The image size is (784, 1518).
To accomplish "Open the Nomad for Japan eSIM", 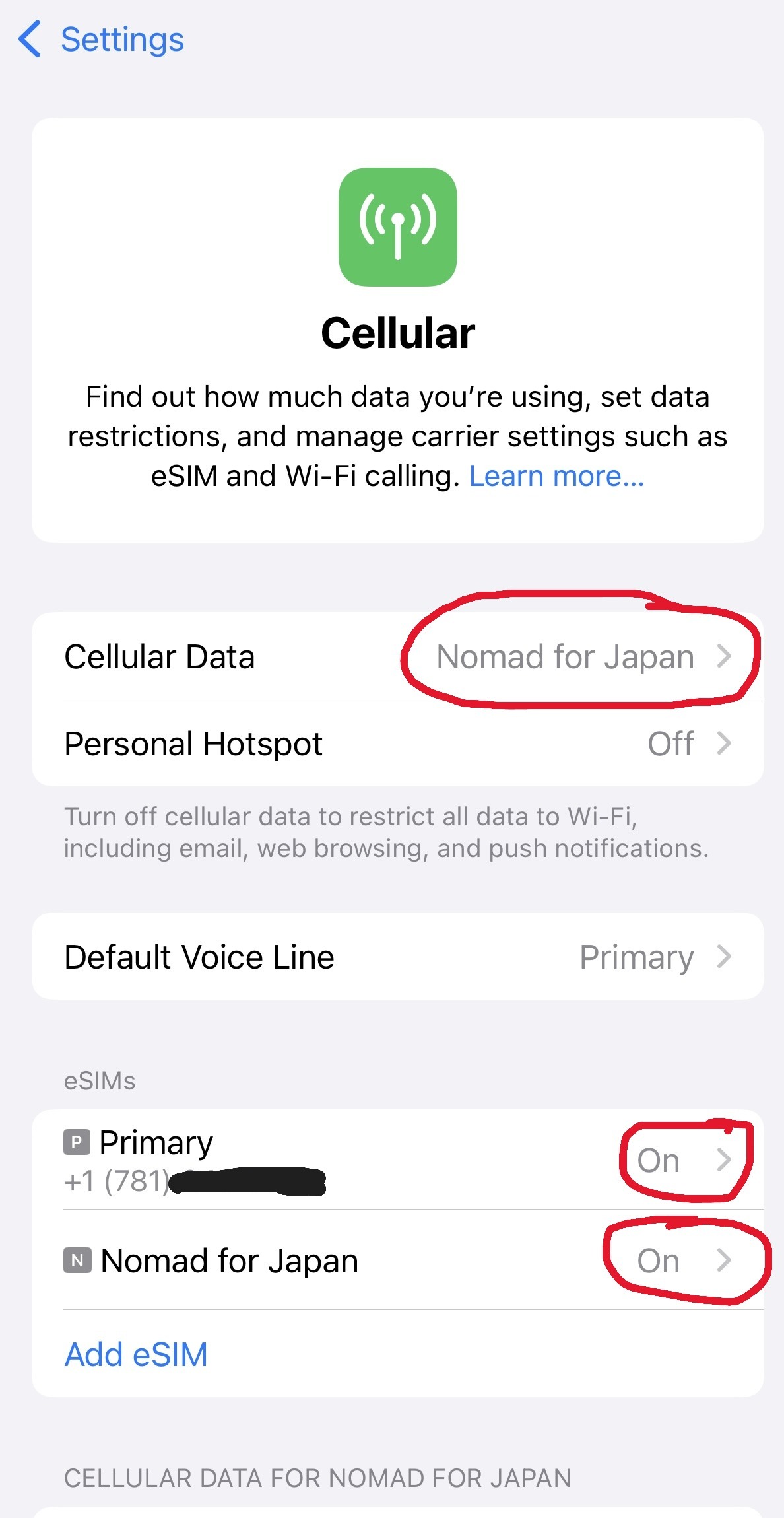I will click(397, 1260).
